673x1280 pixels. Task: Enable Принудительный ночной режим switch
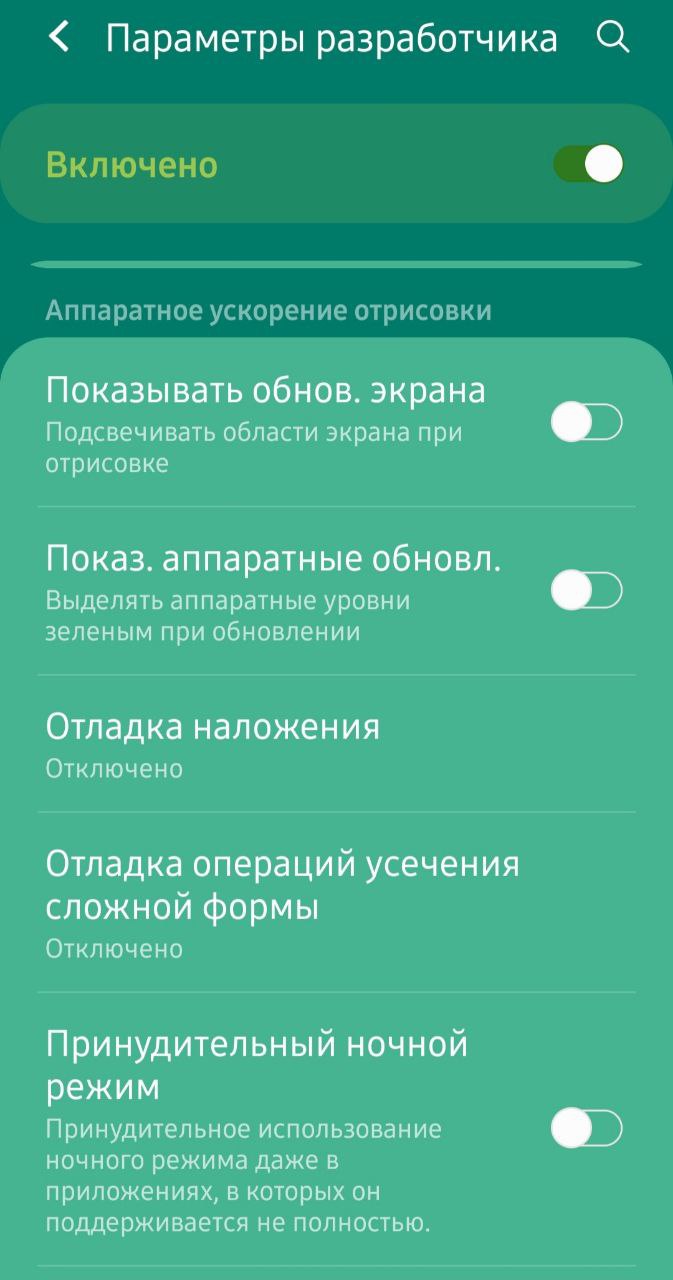587,1130
